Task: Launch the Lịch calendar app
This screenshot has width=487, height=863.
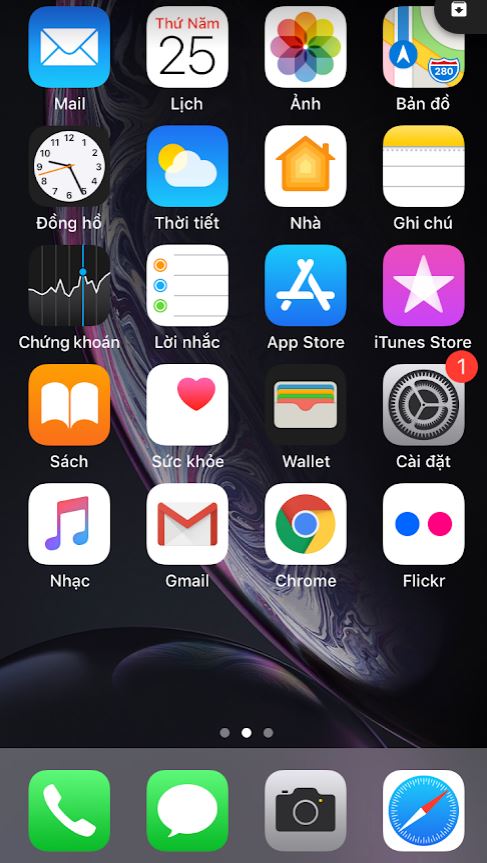Action: 187,47
